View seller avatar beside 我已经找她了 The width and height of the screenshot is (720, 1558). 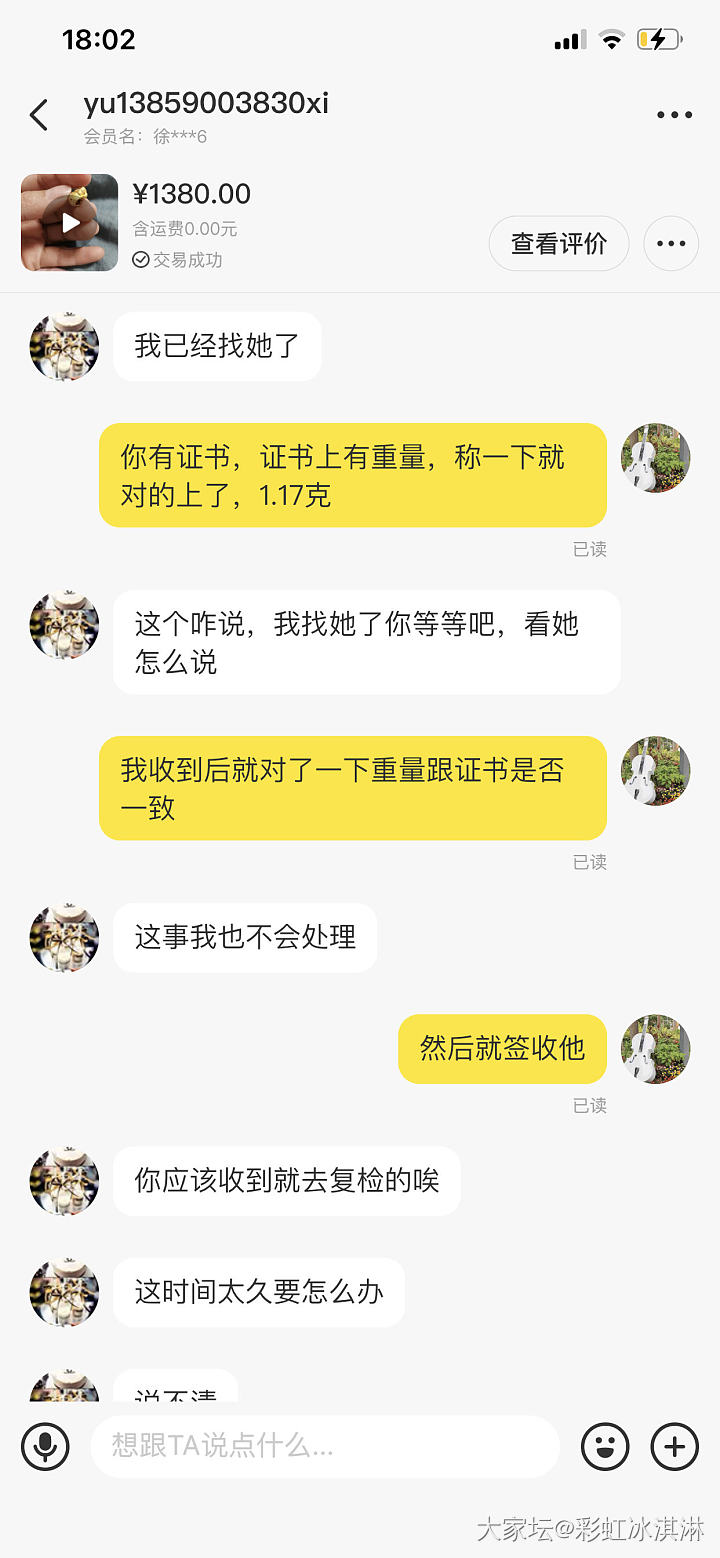[65, 347]
